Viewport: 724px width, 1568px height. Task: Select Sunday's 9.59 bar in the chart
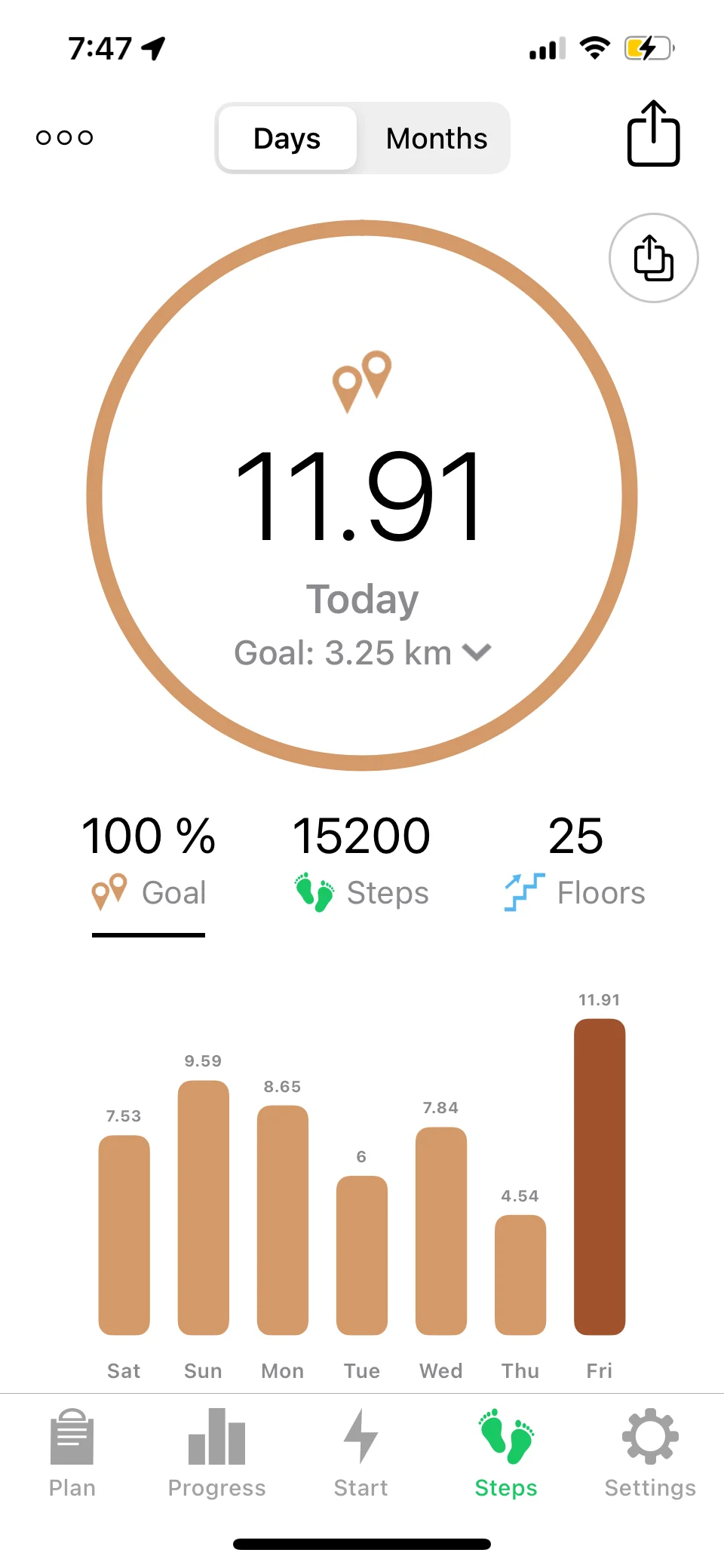(x=203, y=1207)
